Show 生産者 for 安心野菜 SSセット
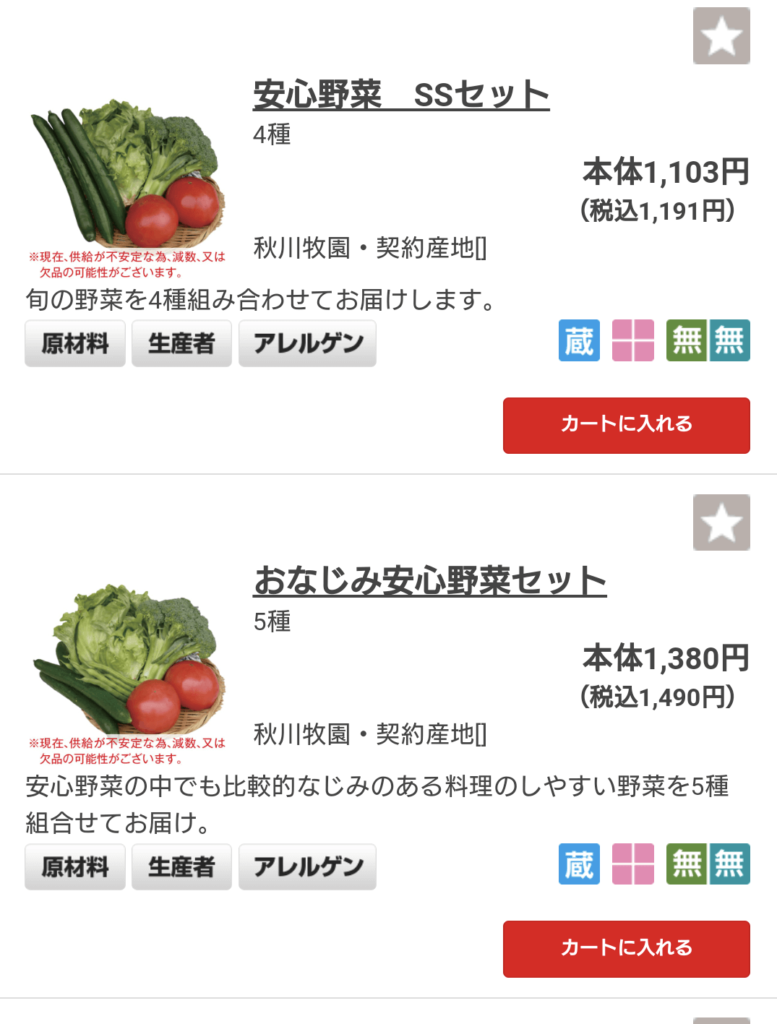 [x=181, y=344]
